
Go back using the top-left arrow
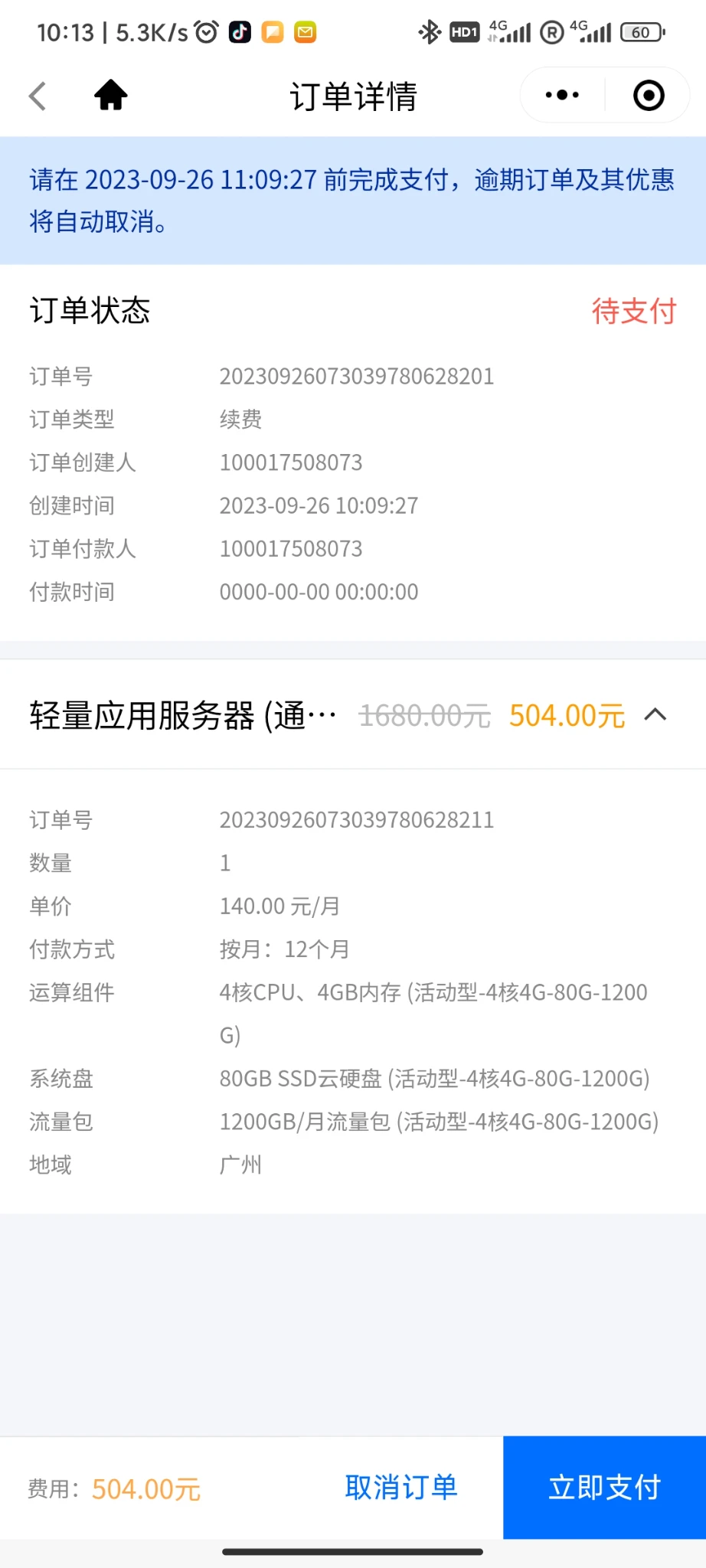click(x=38, y=96)
